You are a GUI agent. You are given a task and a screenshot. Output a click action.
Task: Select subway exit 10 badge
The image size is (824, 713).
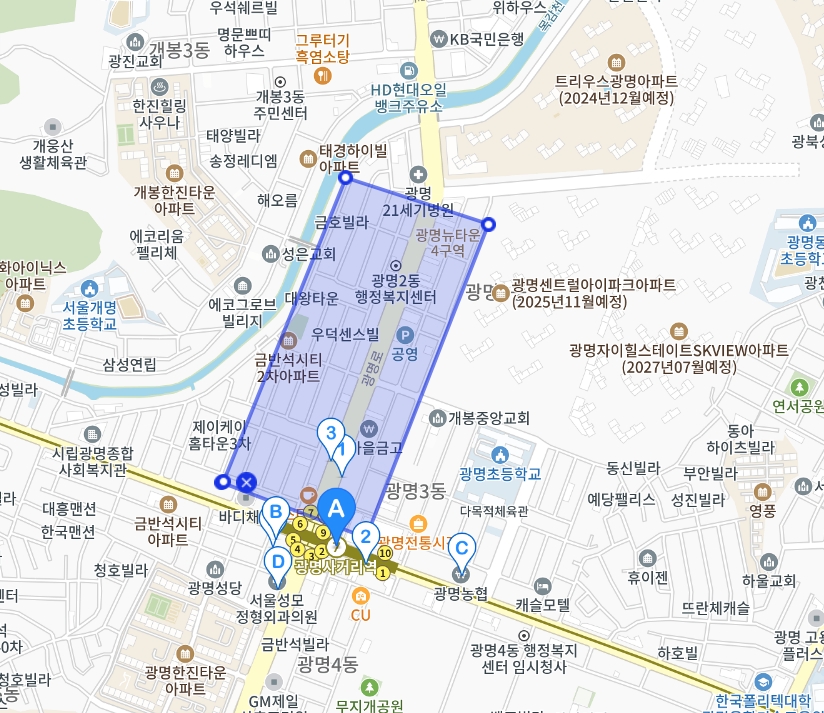click(385, 553)
